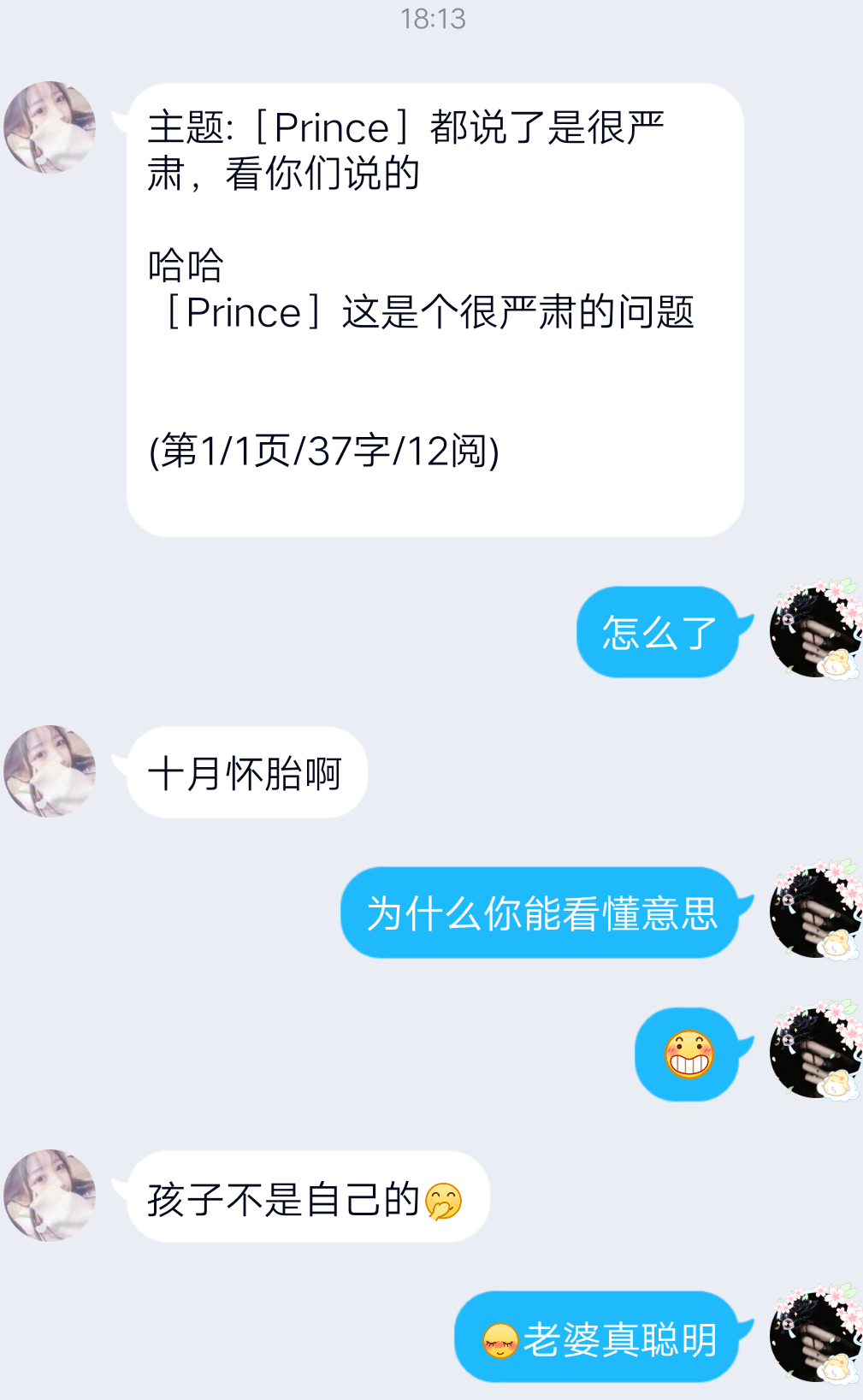The height and width of the screenshot is (1400, 863).
Task: Tap the shushing-face emoji in "孩子不是自己的" message
Action: tap(441, 1201)
